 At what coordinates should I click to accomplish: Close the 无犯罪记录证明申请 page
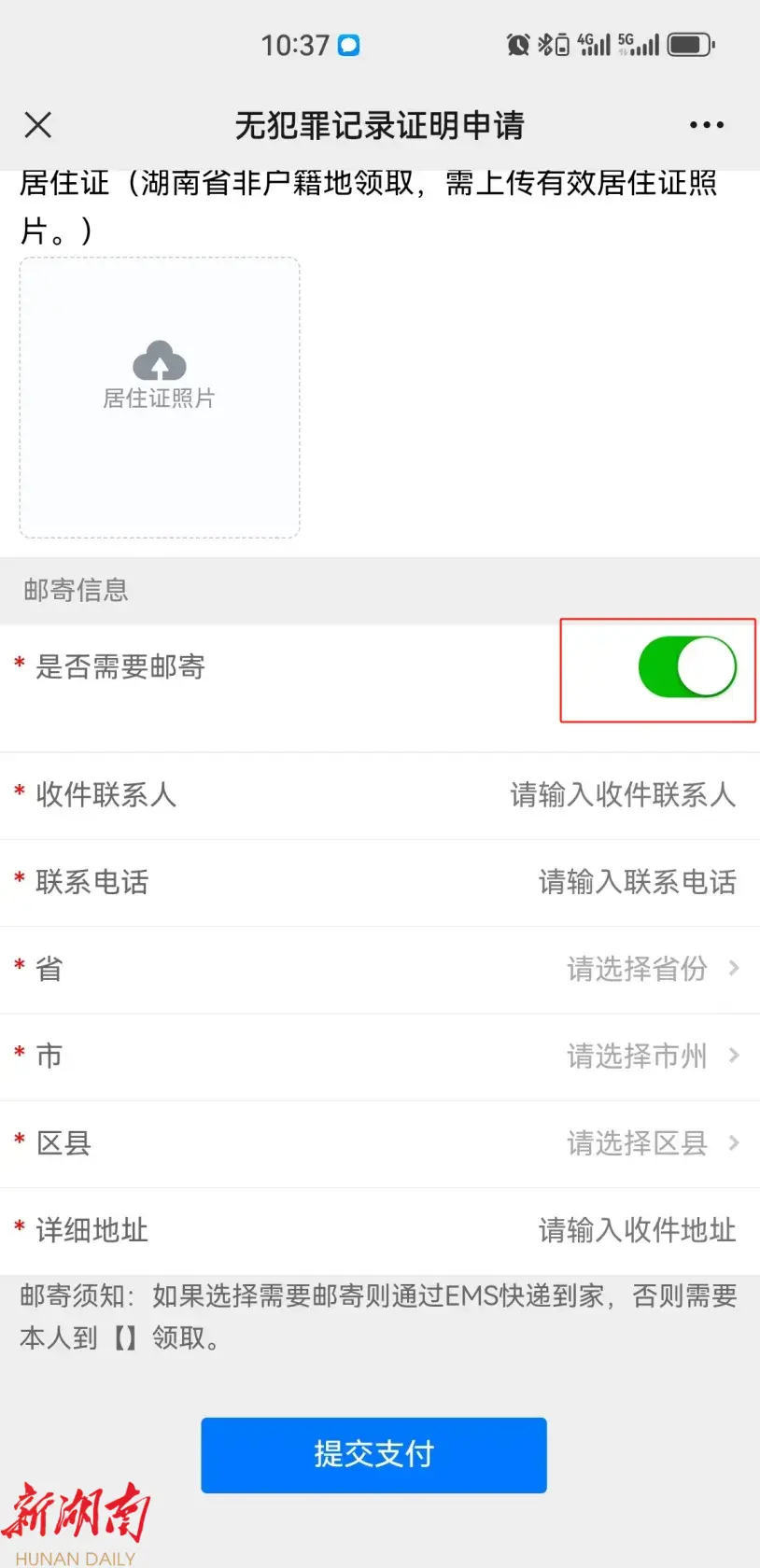[x=38, y=125]
